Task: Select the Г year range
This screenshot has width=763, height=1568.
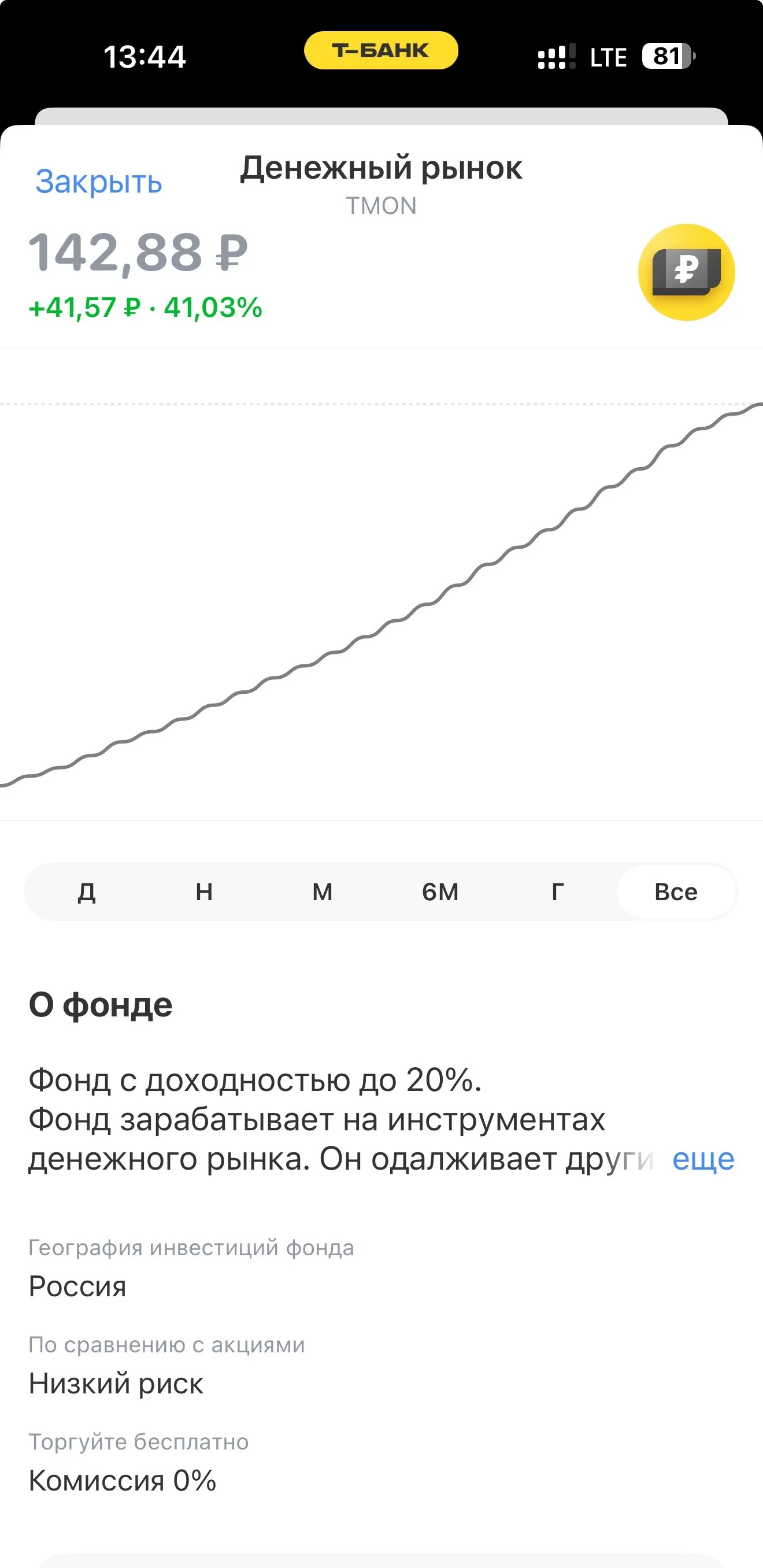Action: (x=558, y=892)
